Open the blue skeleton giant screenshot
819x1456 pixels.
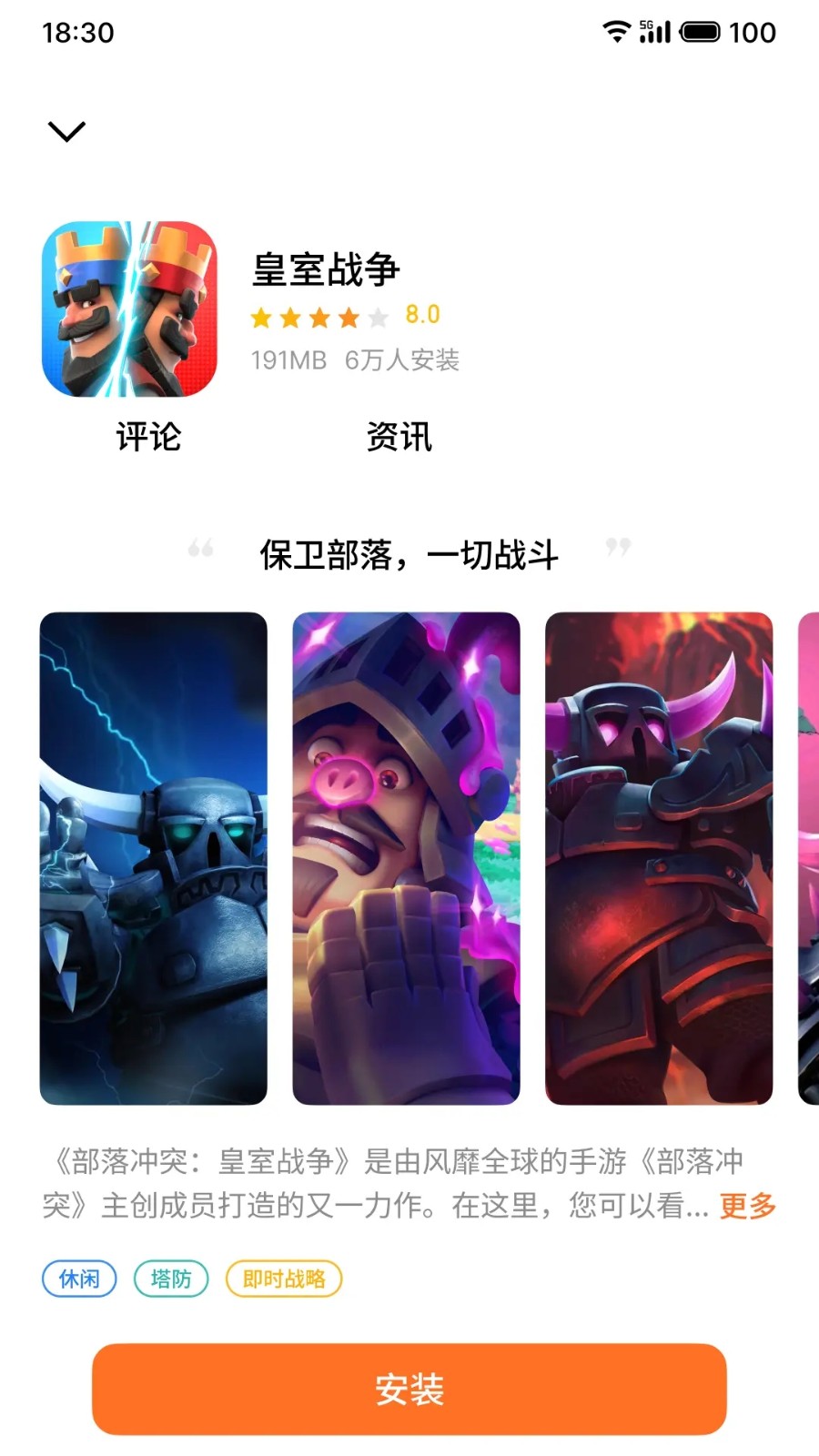pos(153,858)
